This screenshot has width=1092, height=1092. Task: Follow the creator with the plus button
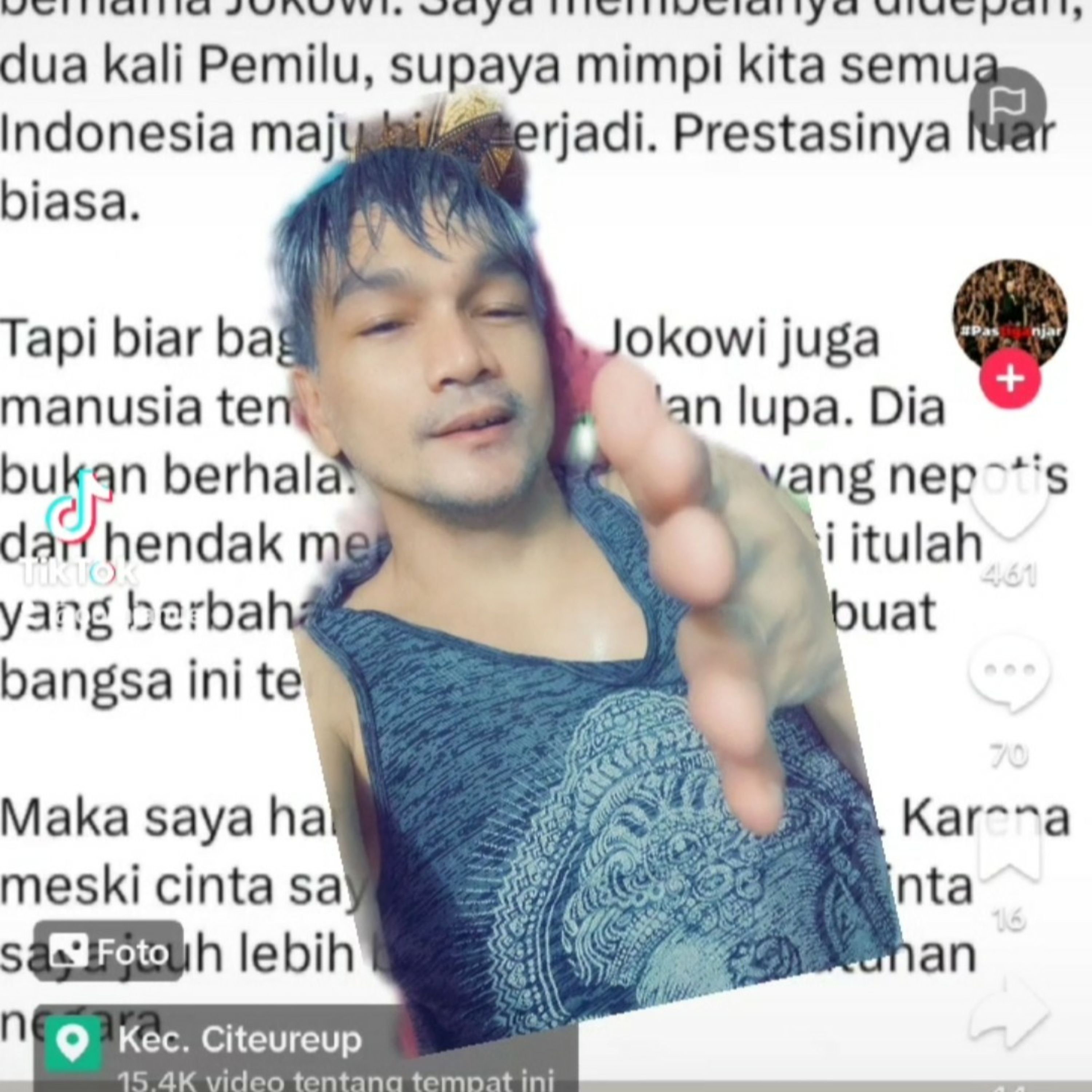[x=1010, y=379]
